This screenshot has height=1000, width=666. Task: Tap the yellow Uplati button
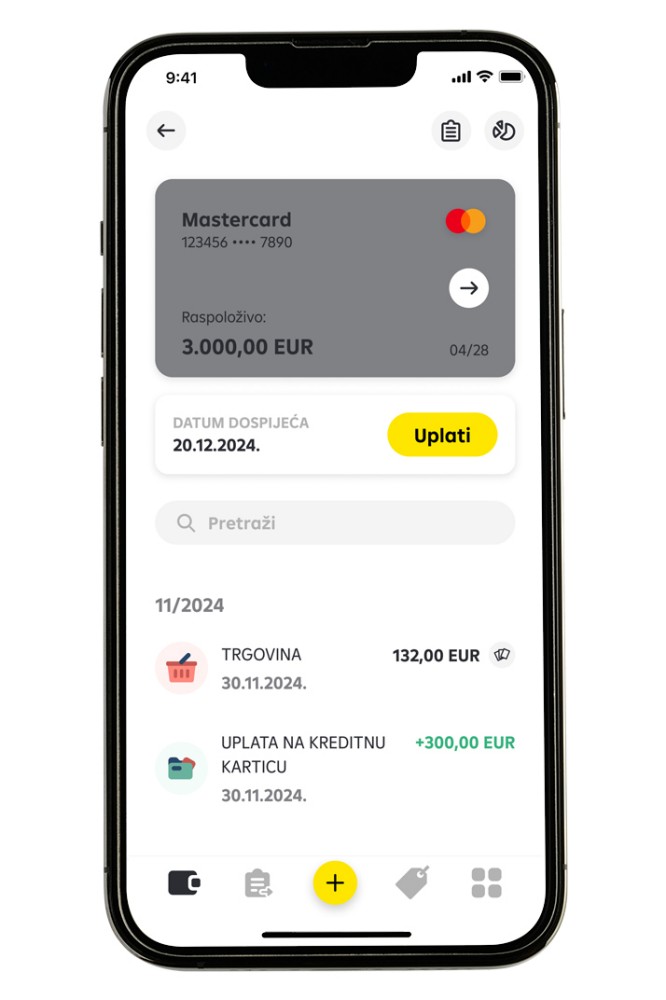click(x=442, y=435)
